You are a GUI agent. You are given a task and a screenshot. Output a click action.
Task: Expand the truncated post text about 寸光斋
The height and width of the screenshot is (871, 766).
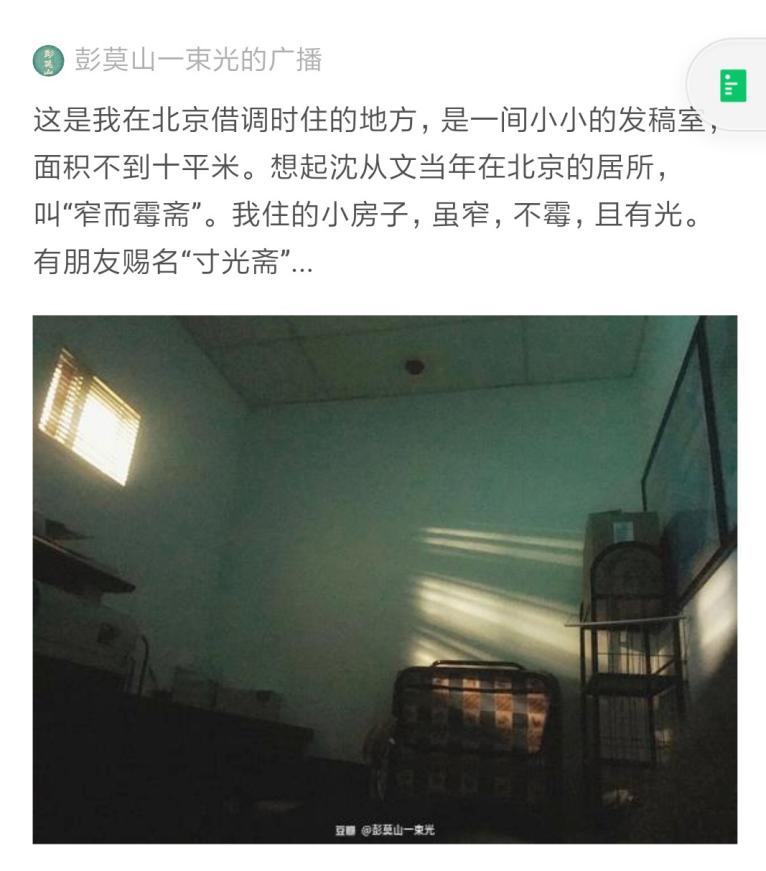[300, 266]
